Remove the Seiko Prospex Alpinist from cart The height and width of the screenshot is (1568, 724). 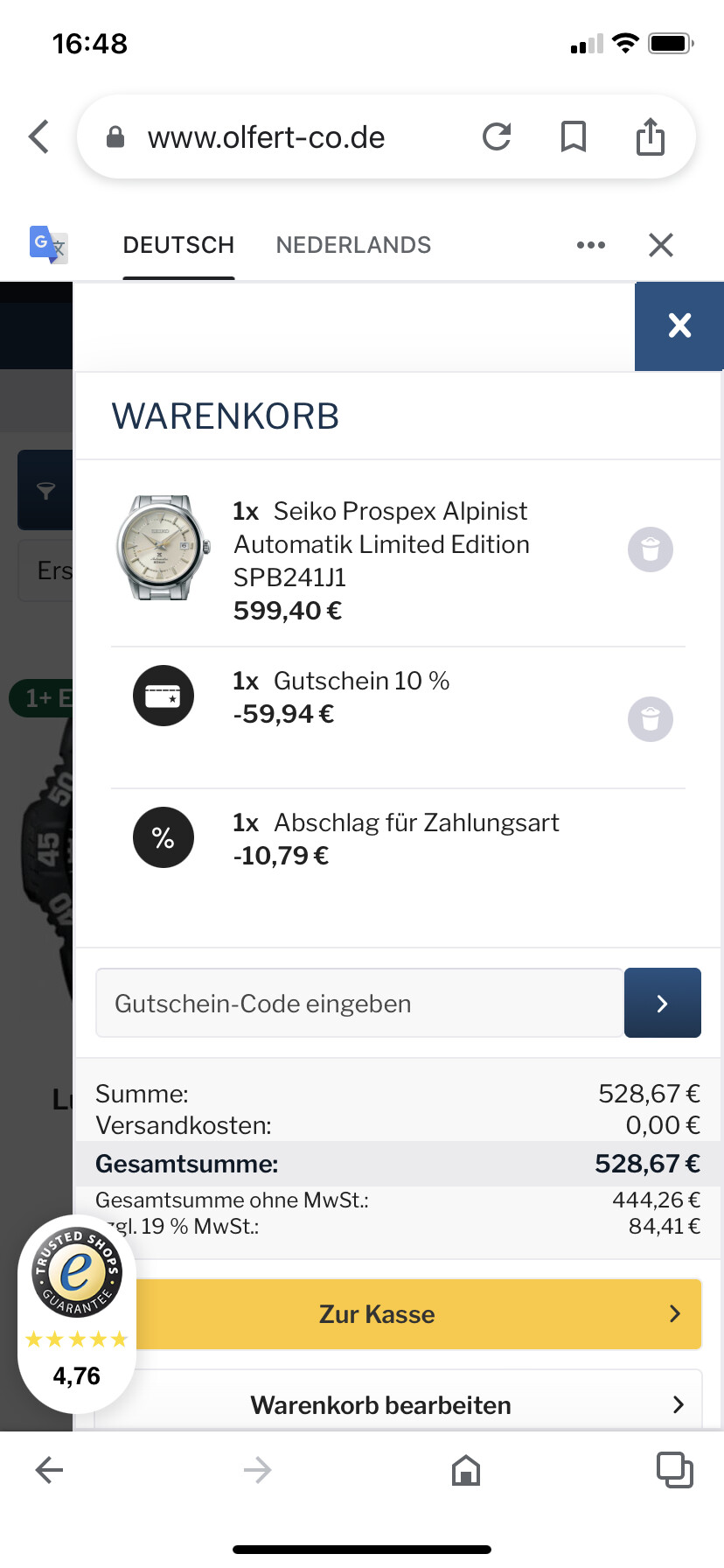(x=651, y=549)
